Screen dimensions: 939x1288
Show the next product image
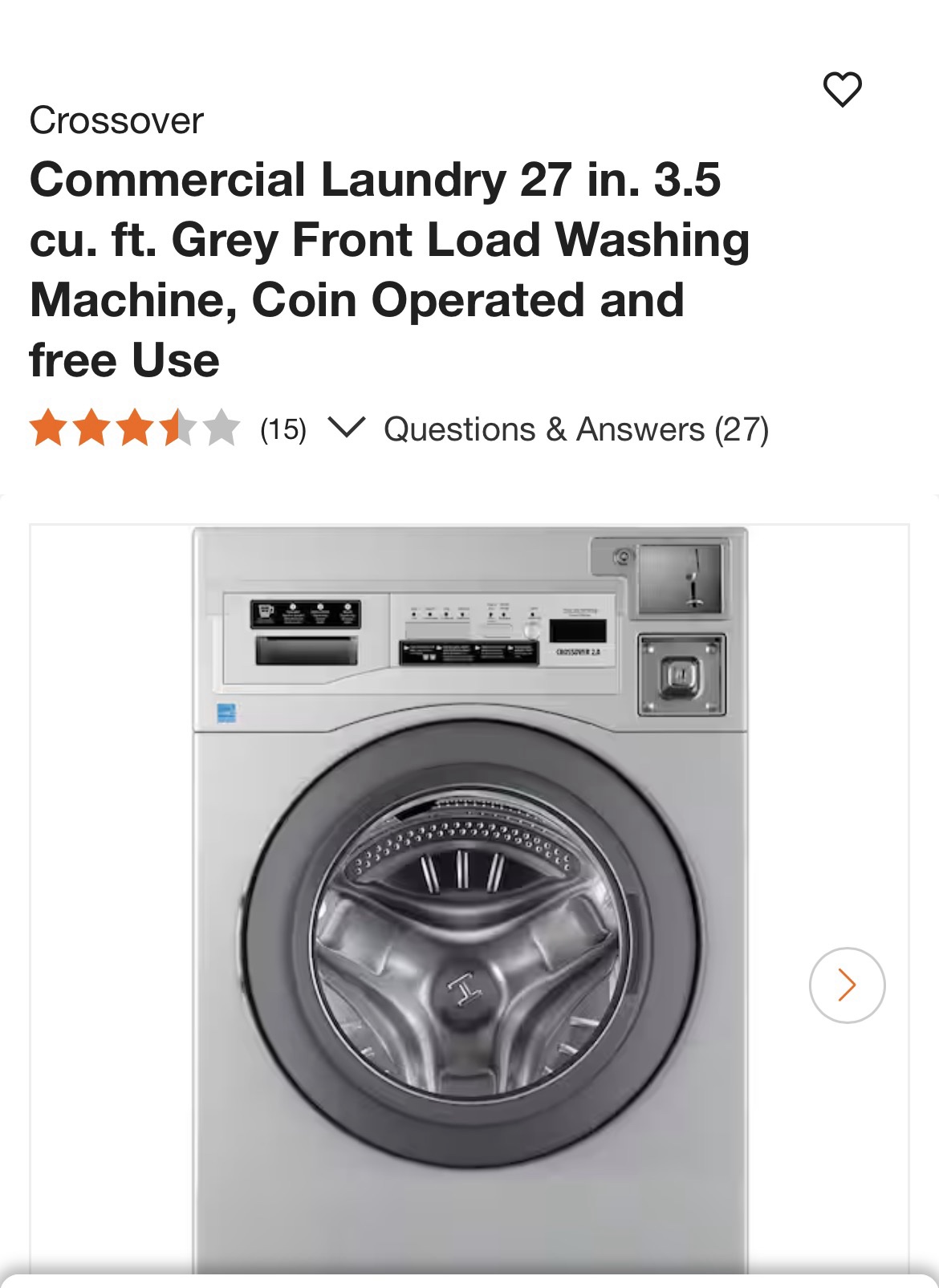click(x=847, y=985)
